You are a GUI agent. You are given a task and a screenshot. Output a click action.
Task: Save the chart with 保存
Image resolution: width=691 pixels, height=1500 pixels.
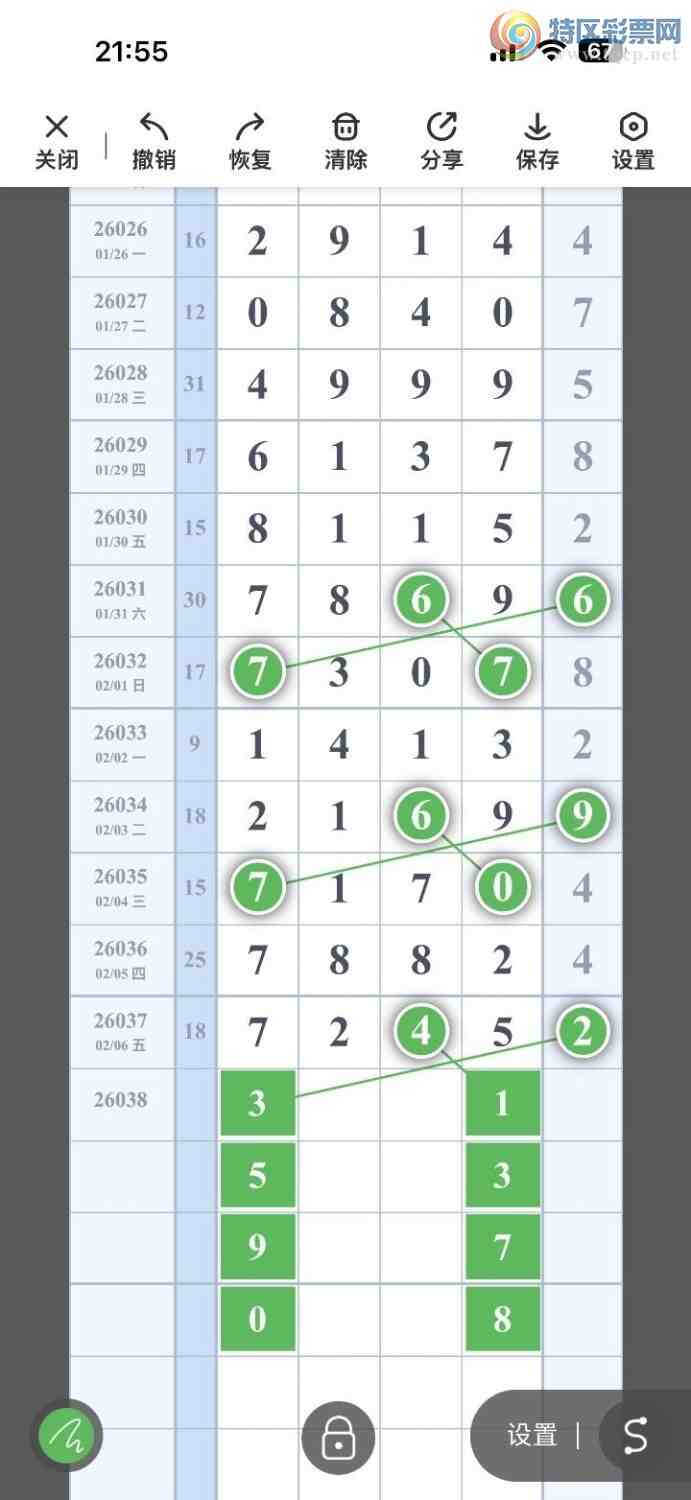coord(538,141)
